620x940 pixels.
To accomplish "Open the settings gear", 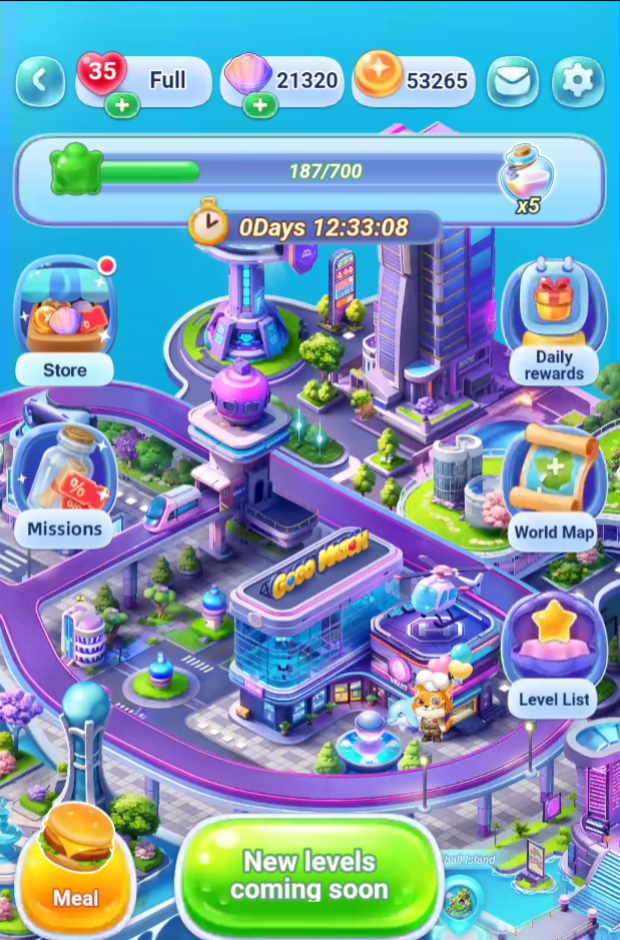I will point(578,81).
